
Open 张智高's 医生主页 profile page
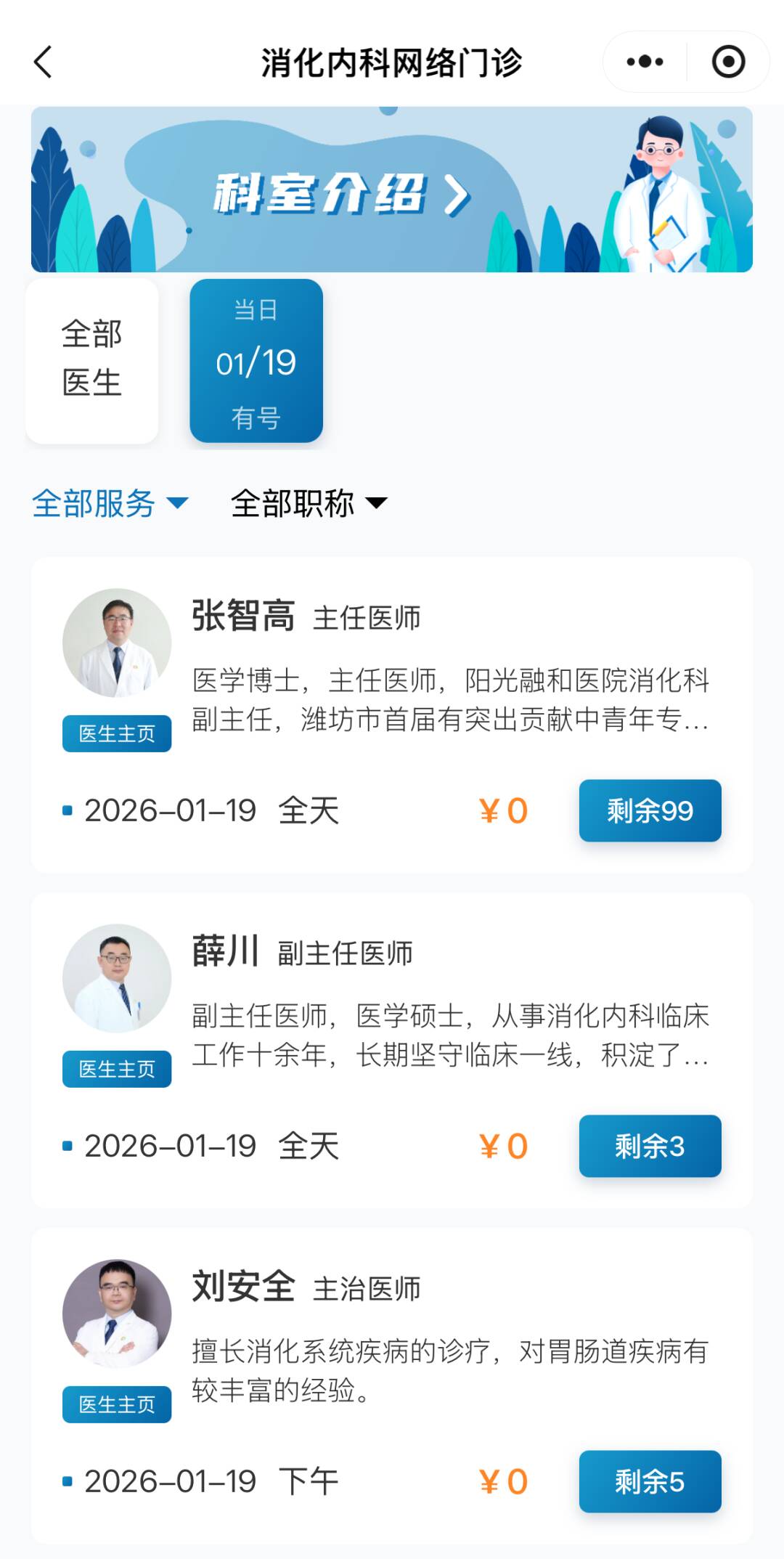(x=117, y=733)
